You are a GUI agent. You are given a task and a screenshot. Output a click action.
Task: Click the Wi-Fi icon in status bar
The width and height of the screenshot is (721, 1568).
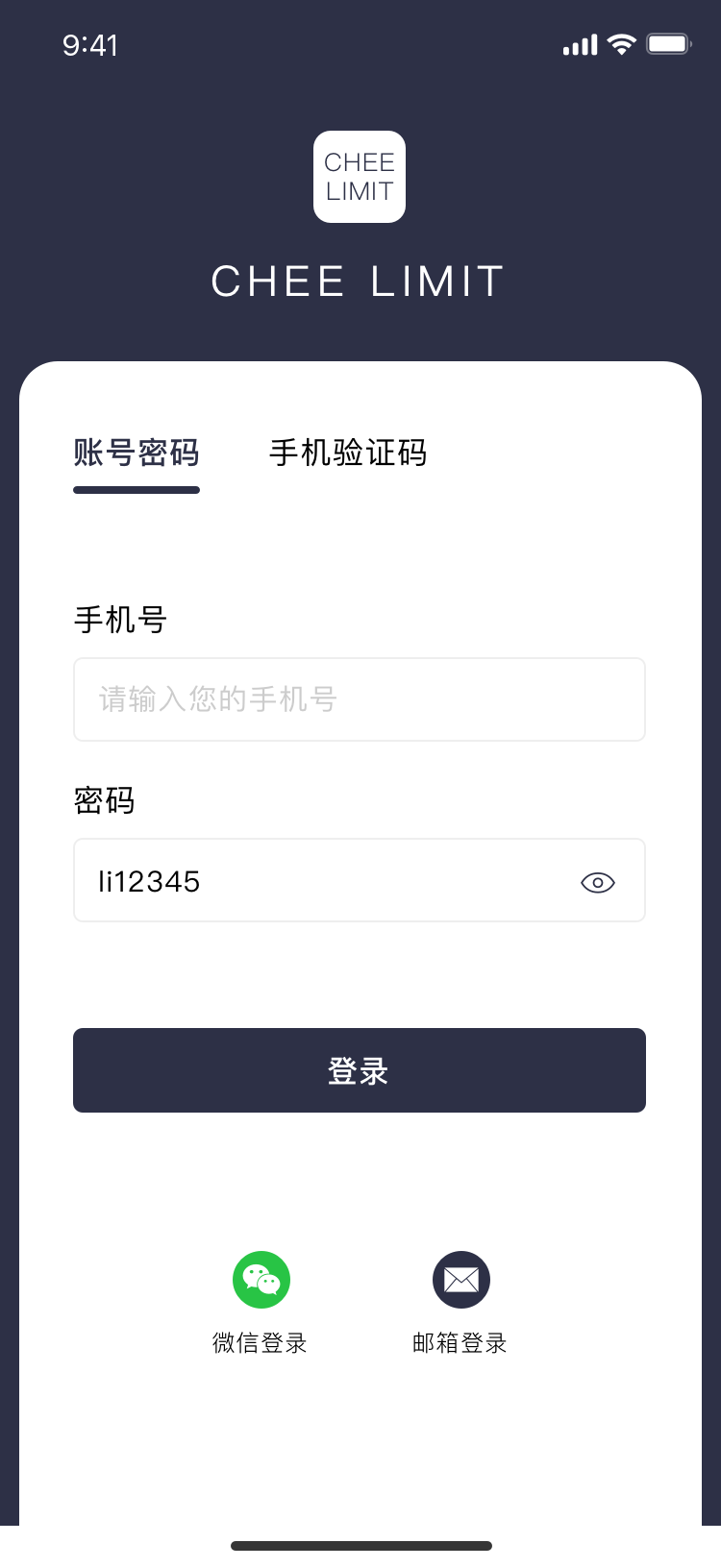(621, 44)
